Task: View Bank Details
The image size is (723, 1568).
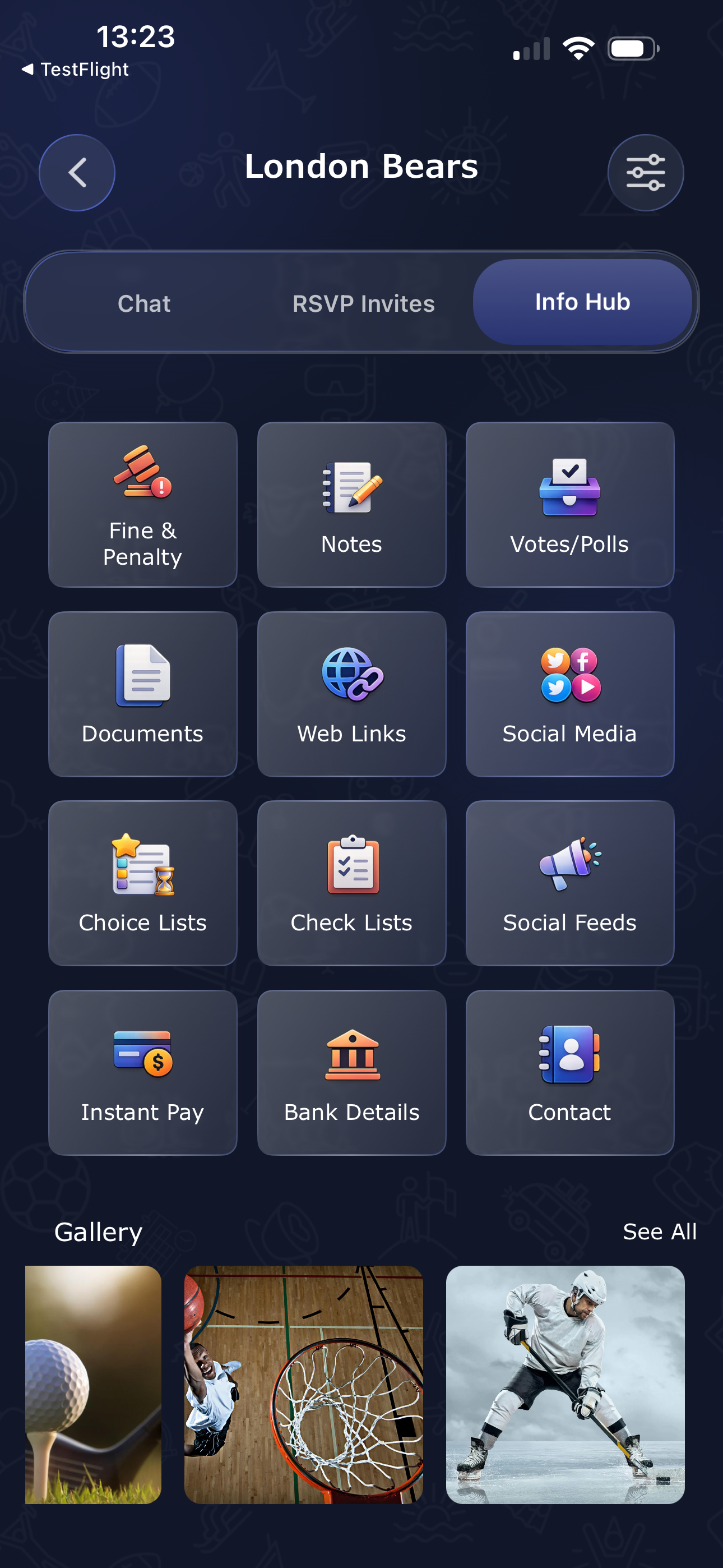Action: tap(352, 1073)
